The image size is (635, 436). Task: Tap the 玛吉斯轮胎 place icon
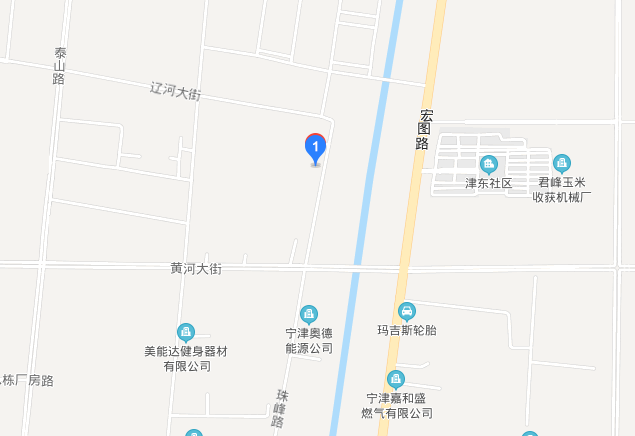click(x=406, y=311)
